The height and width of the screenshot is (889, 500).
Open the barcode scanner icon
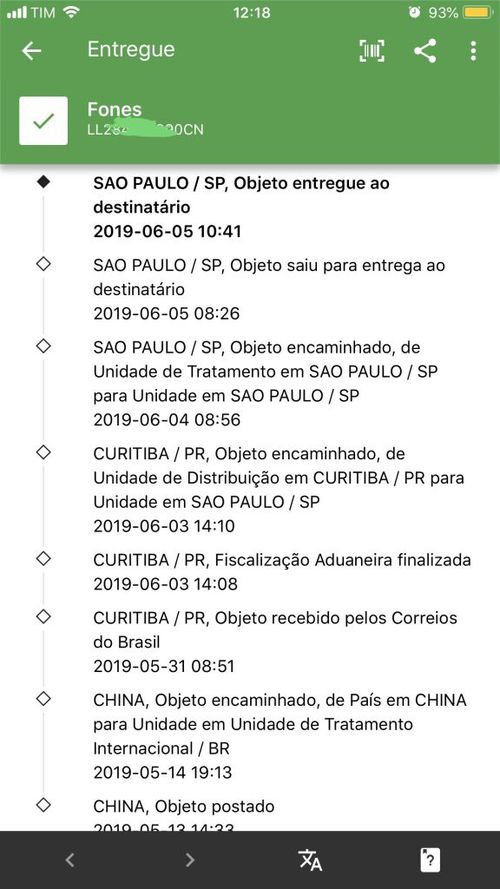click(372, 51)
